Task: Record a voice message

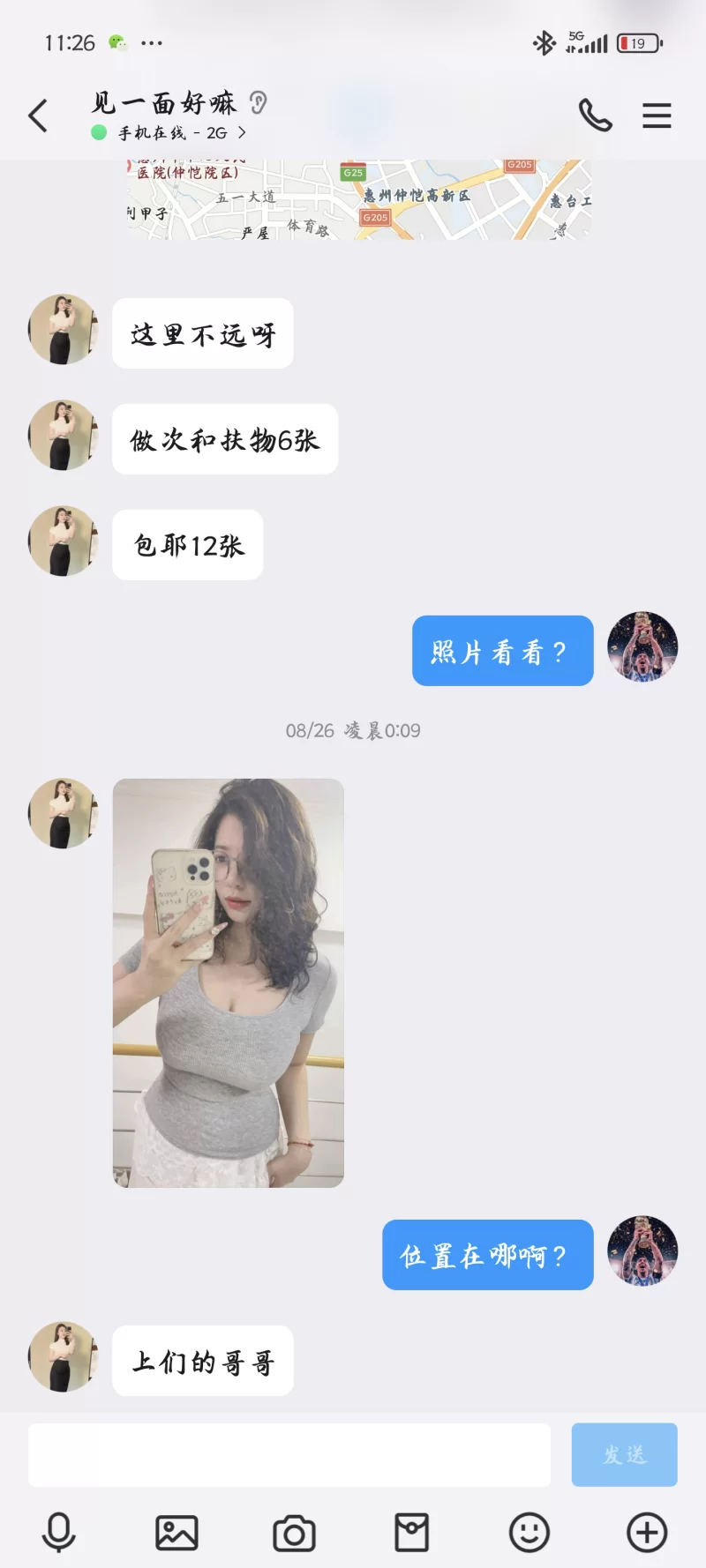Action: coord(59,1533)
